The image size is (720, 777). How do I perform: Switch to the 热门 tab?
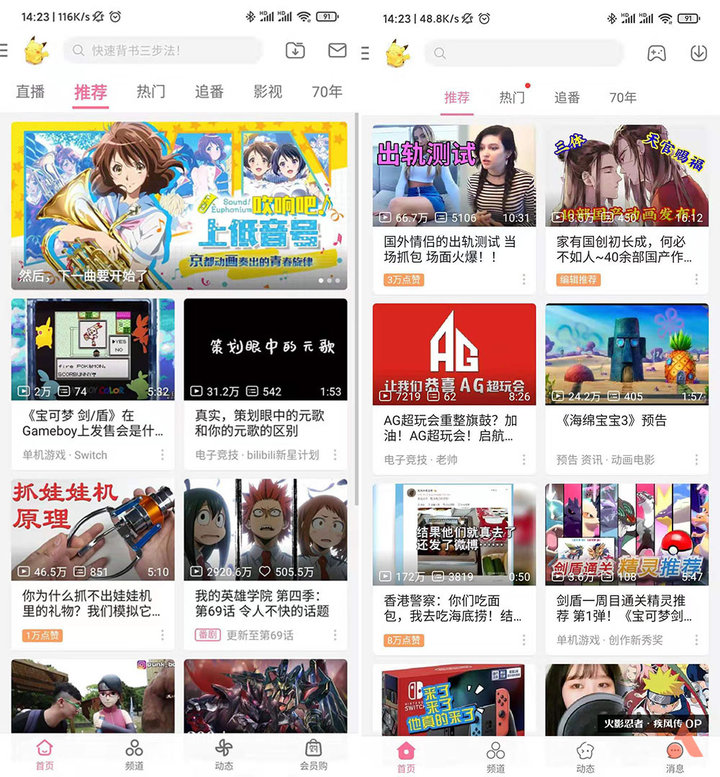pyautogui.click(x=147, y=91)
